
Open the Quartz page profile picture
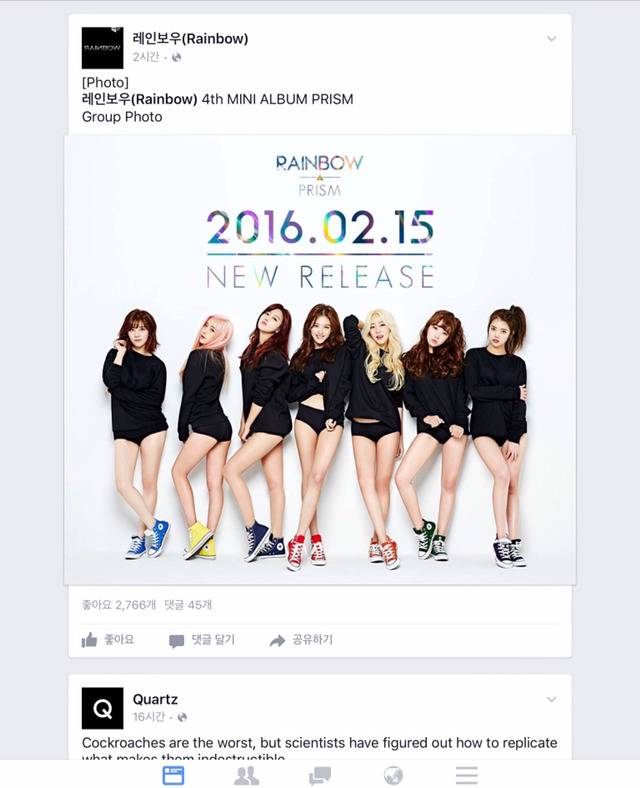(102, 708)
